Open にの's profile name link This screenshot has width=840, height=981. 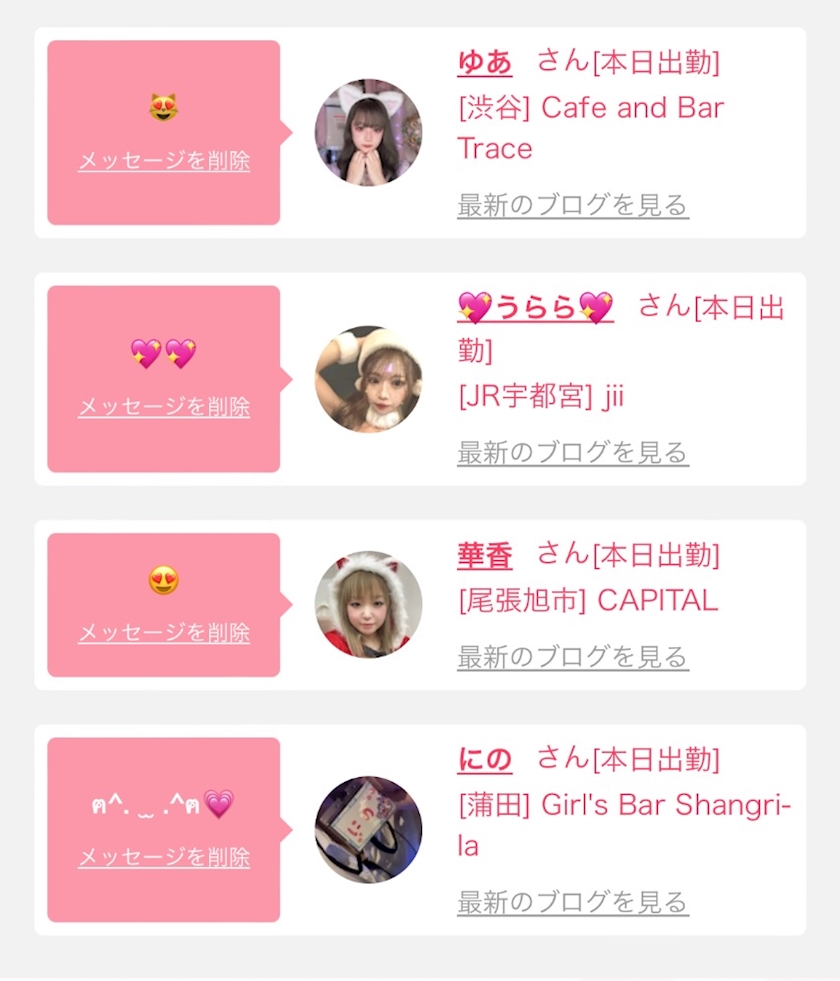point(485,760)
